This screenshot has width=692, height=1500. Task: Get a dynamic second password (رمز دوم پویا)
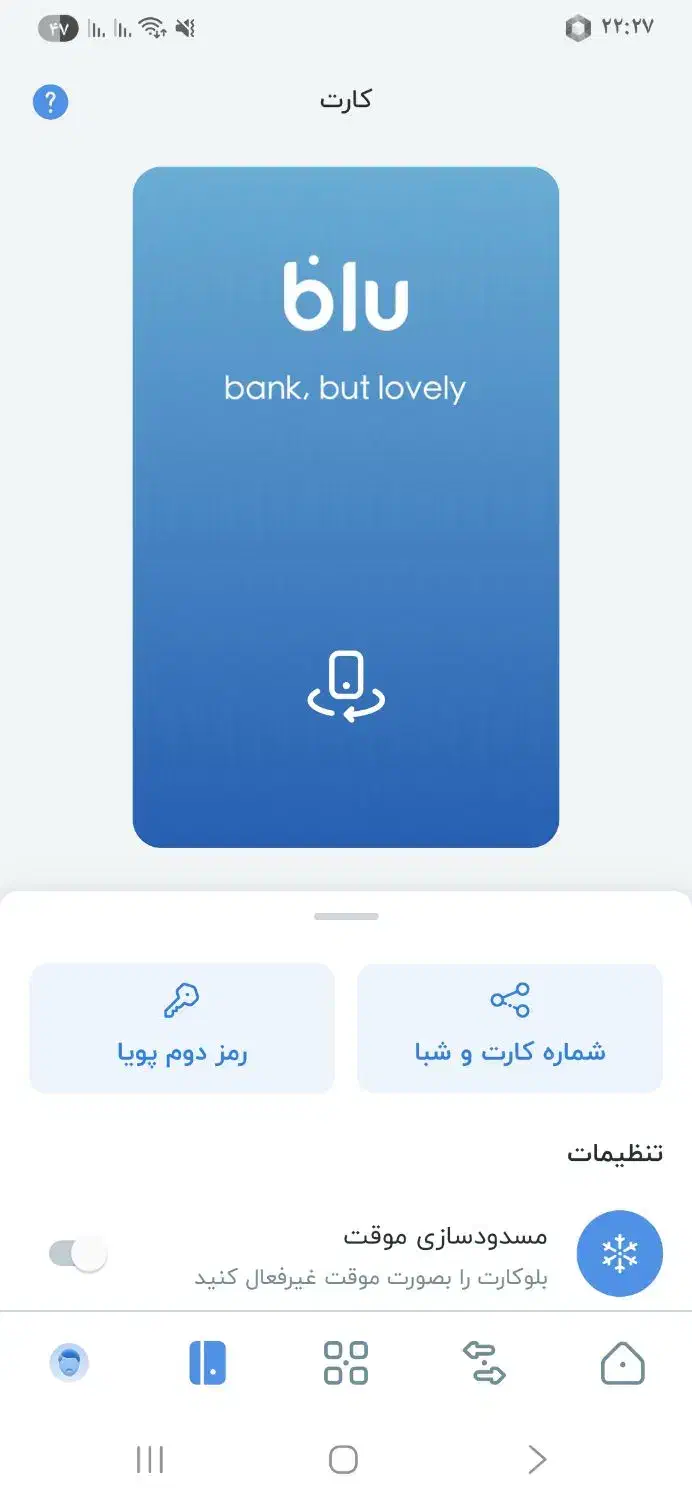click(182, 1027)
